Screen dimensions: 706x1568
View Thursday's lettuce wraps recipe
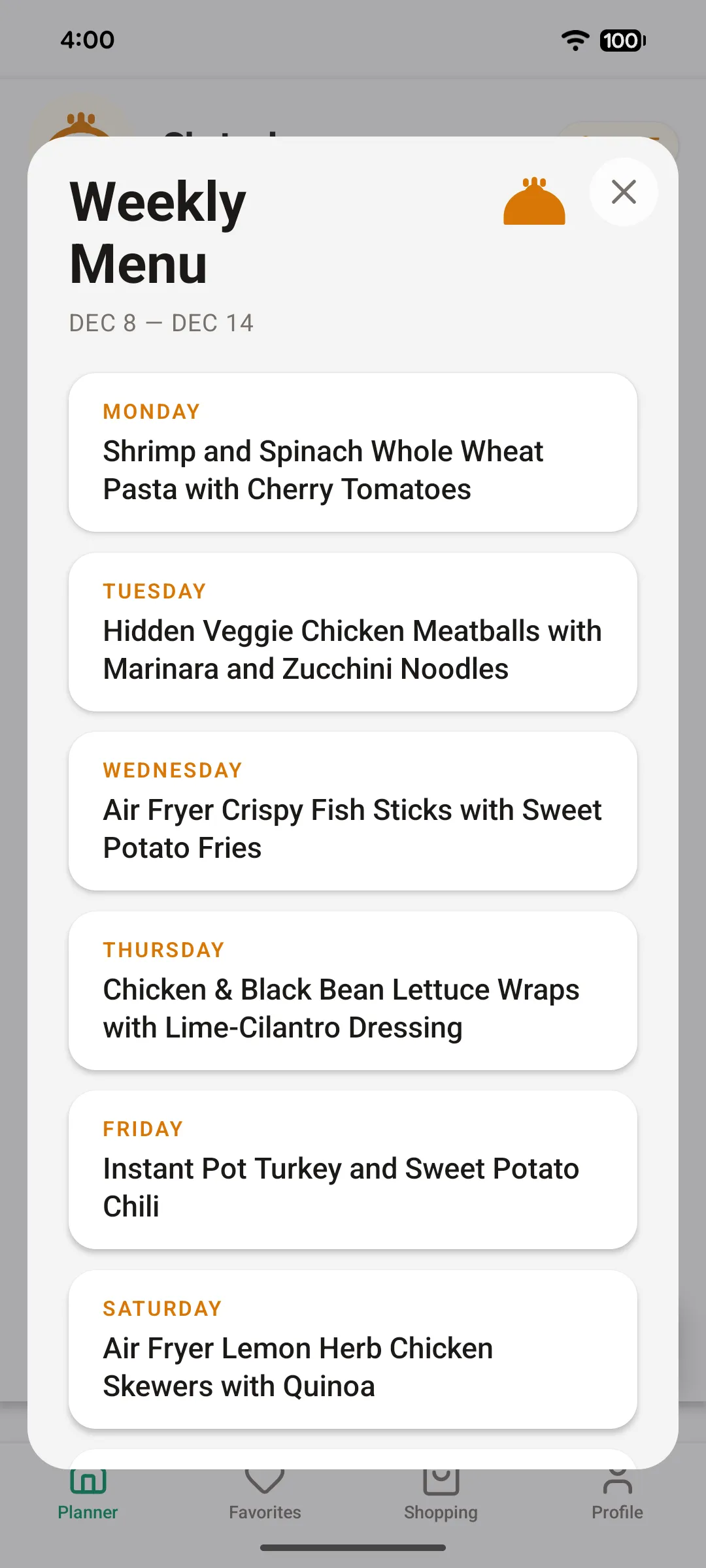tap(353, 990)
